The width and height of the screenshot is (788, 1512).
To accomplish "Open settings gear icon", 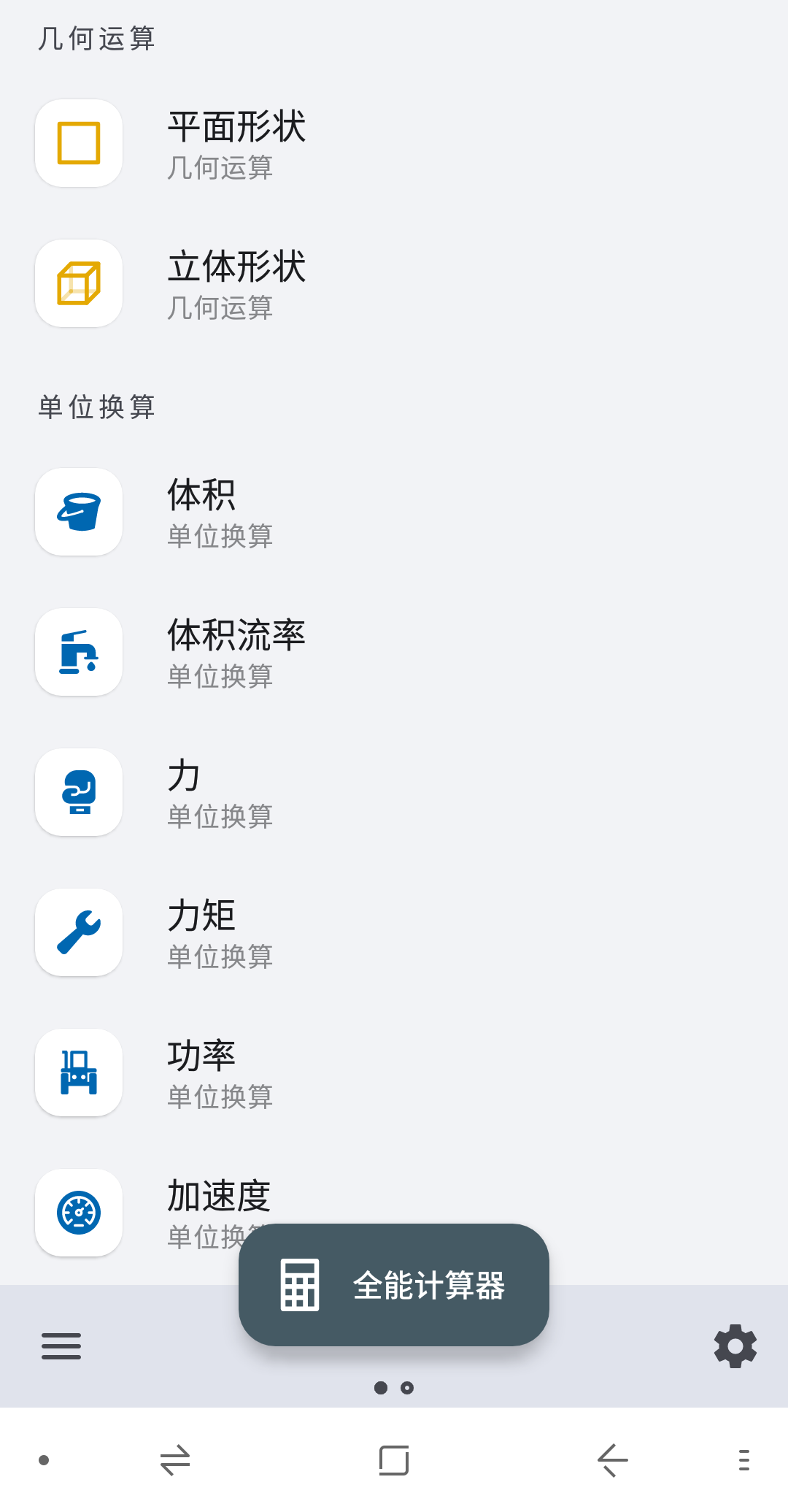I will pos(735,1346).
